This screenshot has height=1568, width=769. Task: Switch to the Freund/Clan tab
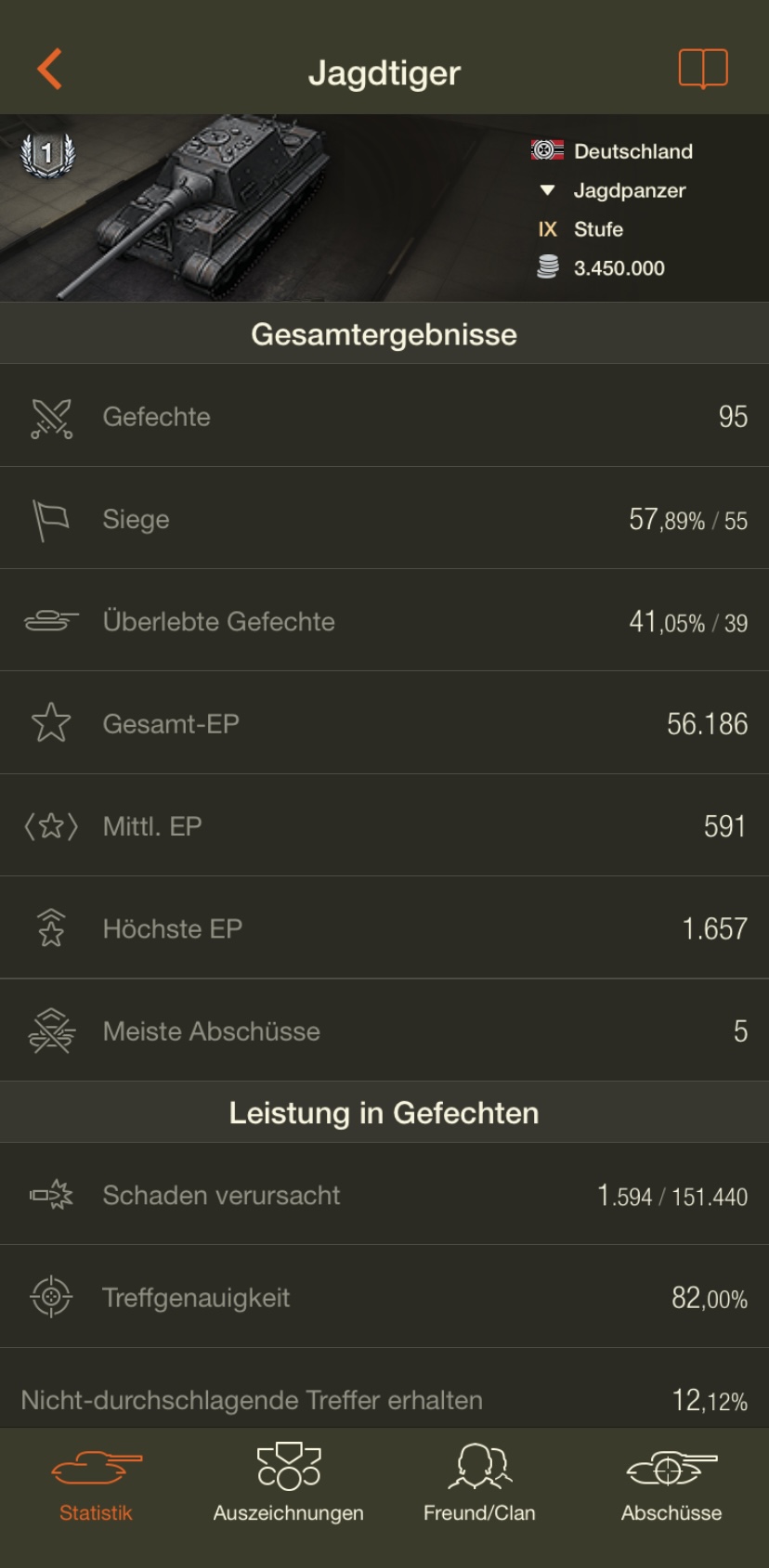[x=479, y=1483]
